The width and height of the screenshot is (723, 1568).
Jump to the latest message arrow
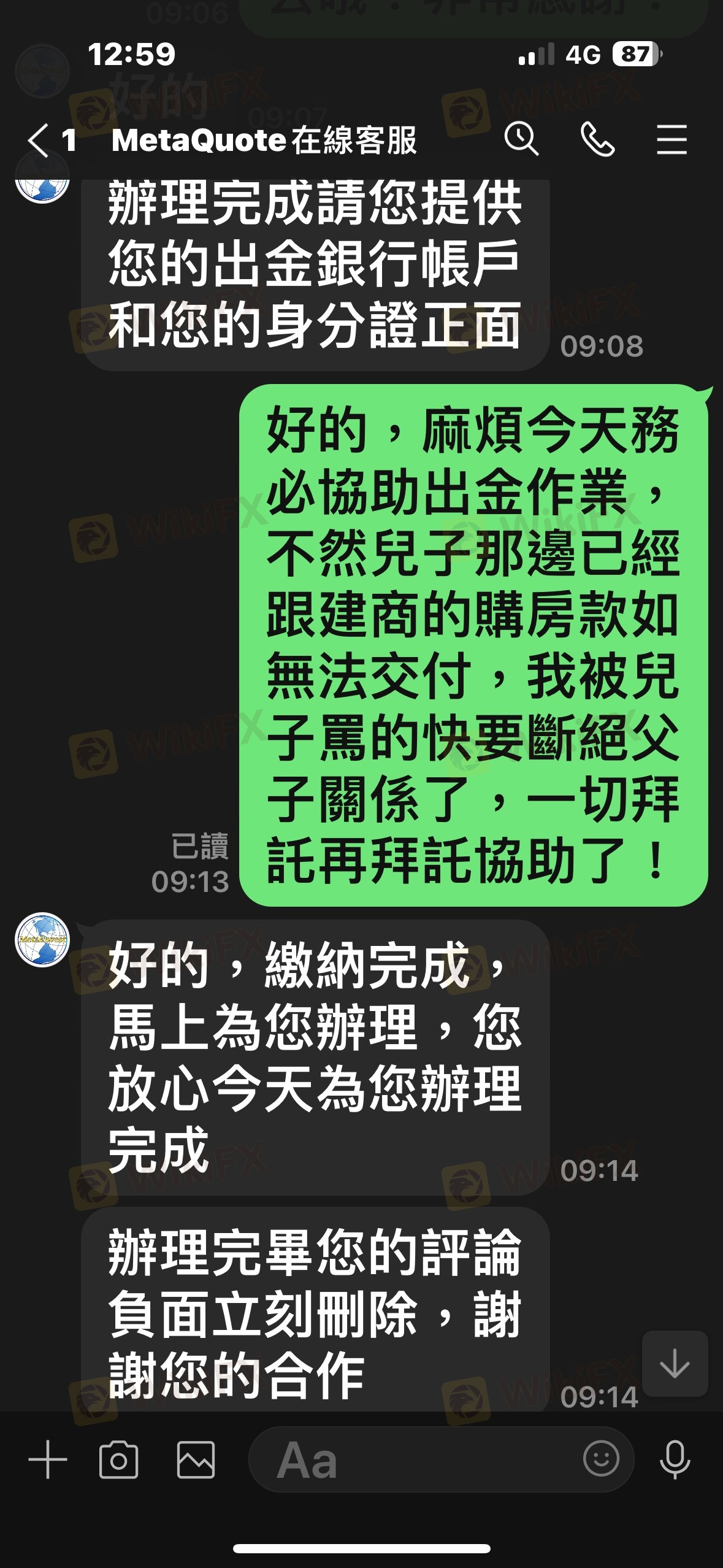[x=675, y=1364]
